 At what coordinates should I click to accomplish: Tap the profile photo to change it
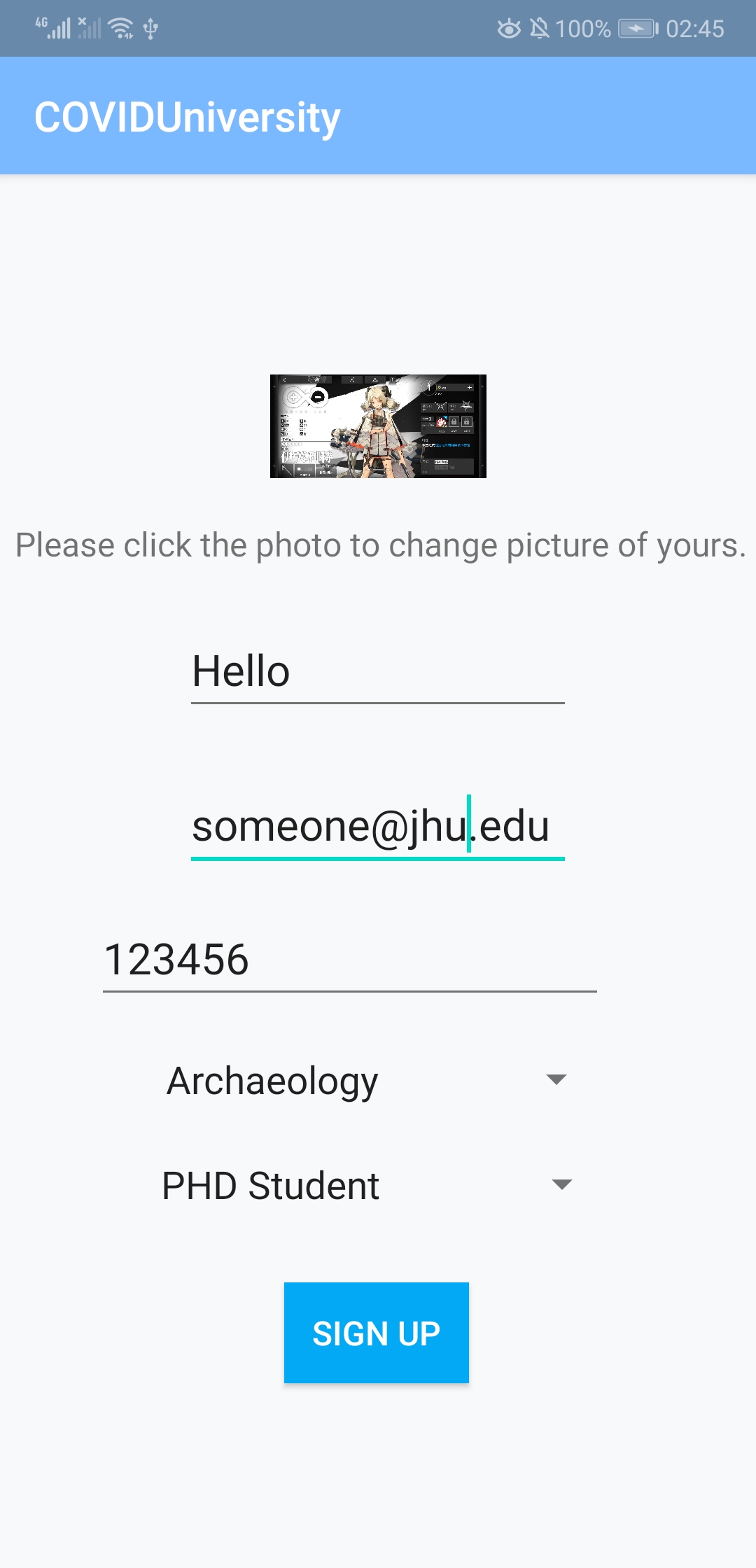point(378,426)
